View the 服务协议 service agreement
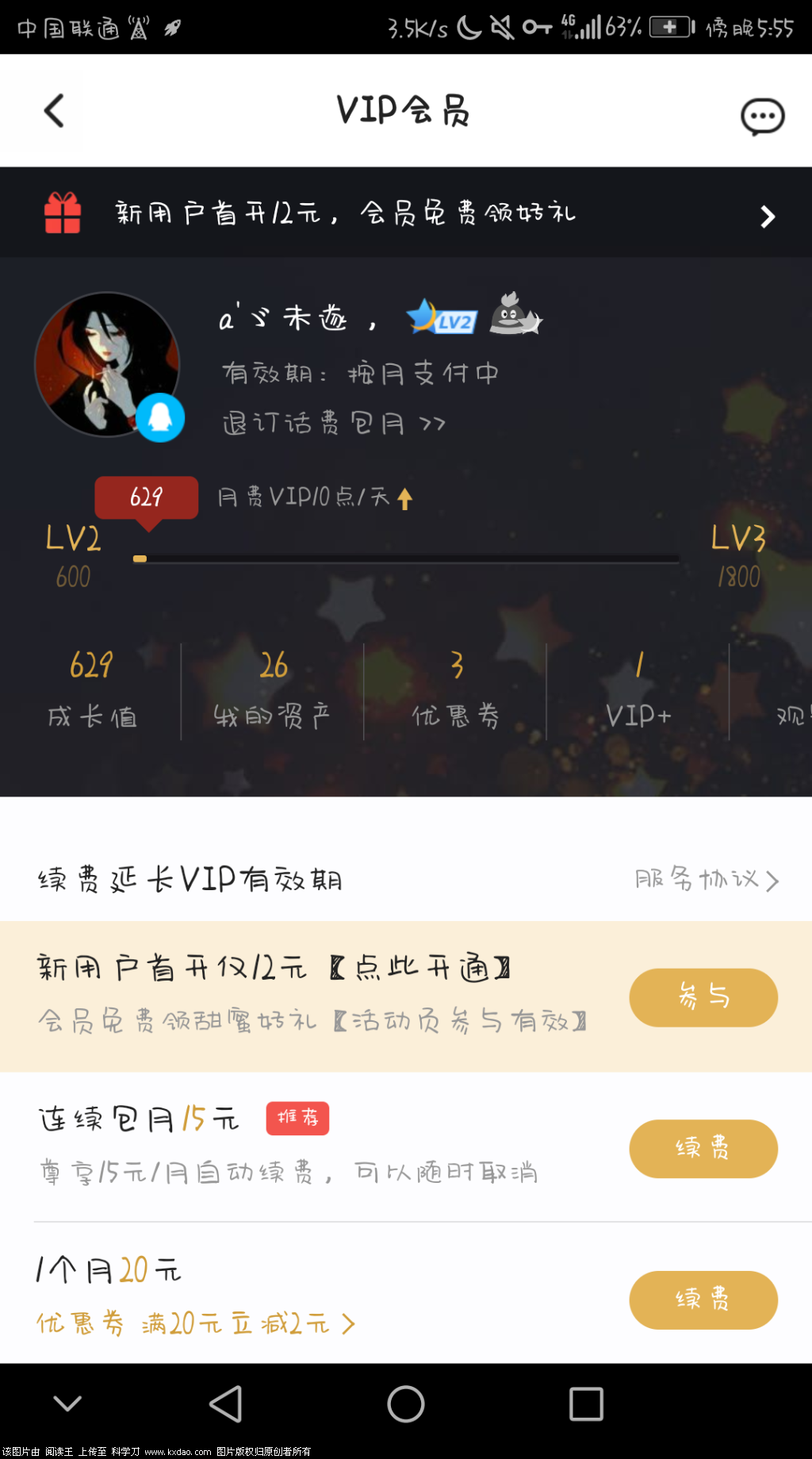The height and width of the screenshot is (1459, 812). tap(704, 879)
